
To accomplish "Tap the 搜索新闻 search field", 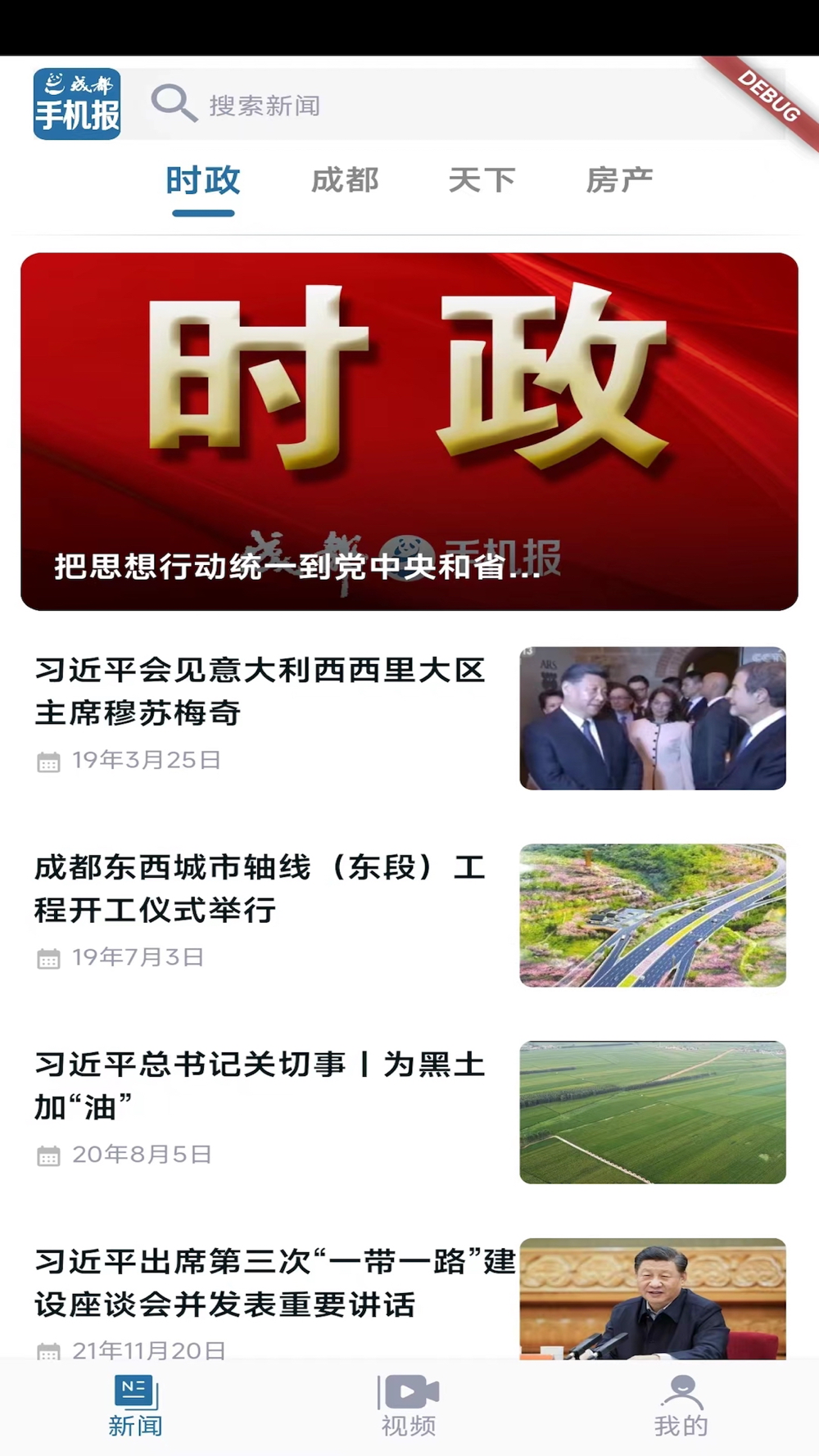I will 459,104.
